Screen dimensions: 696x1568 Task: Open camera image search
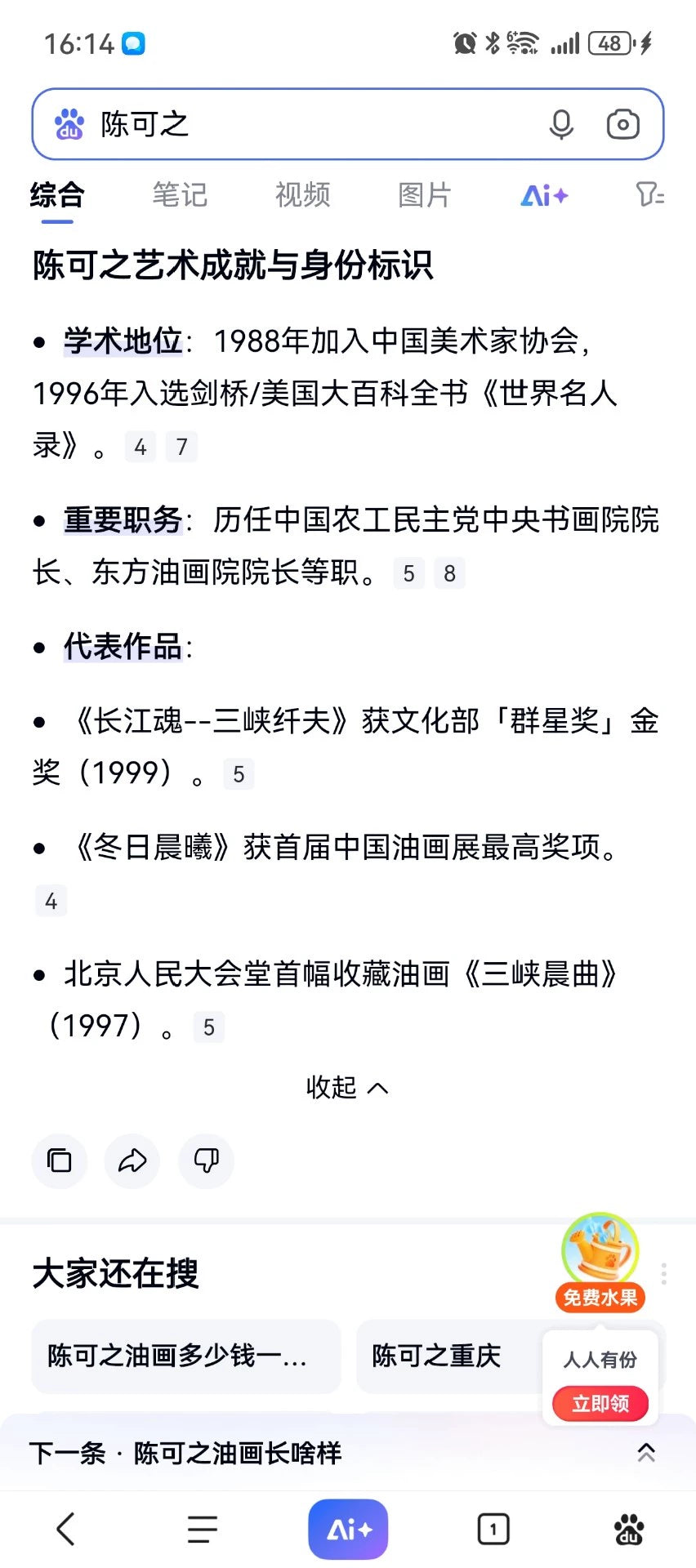pos(622,124)
